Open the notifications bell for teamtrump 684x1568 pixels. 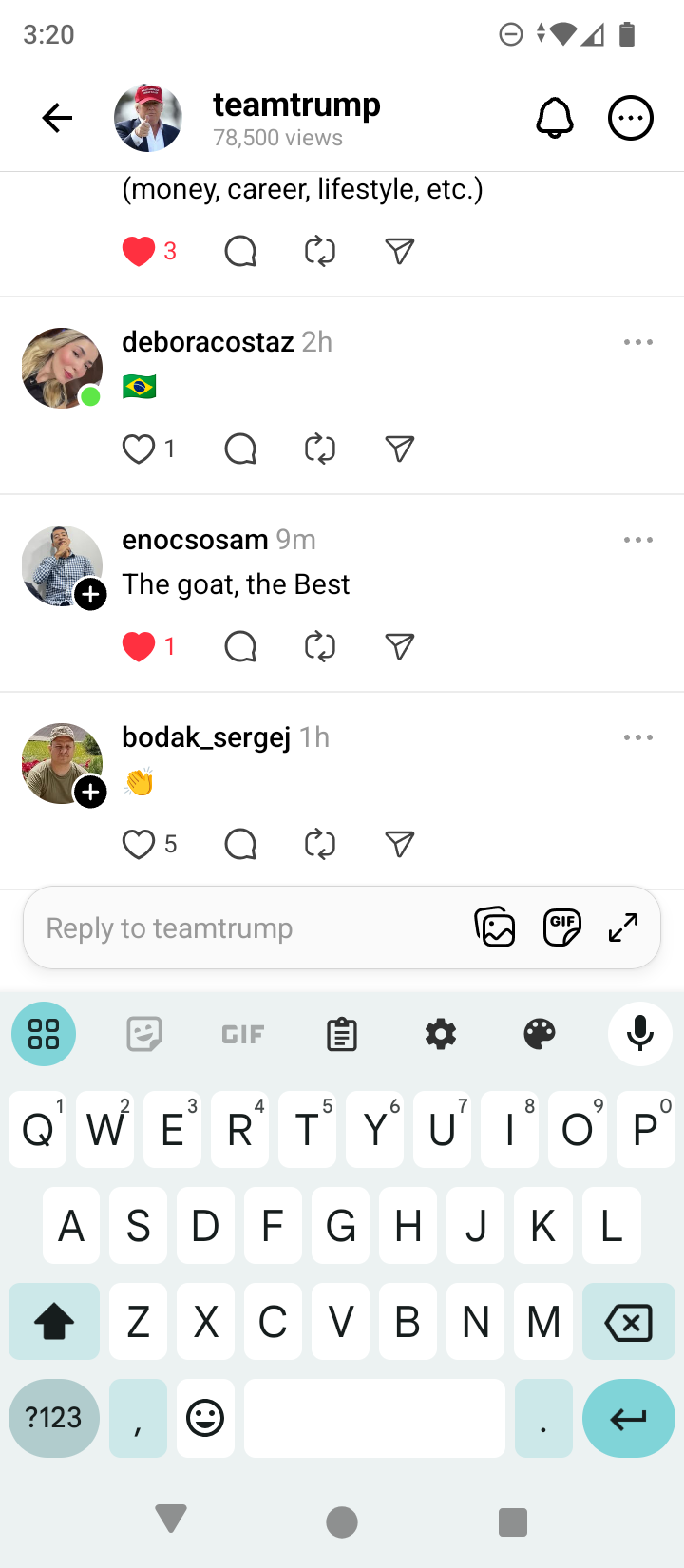tap(555, 119)
